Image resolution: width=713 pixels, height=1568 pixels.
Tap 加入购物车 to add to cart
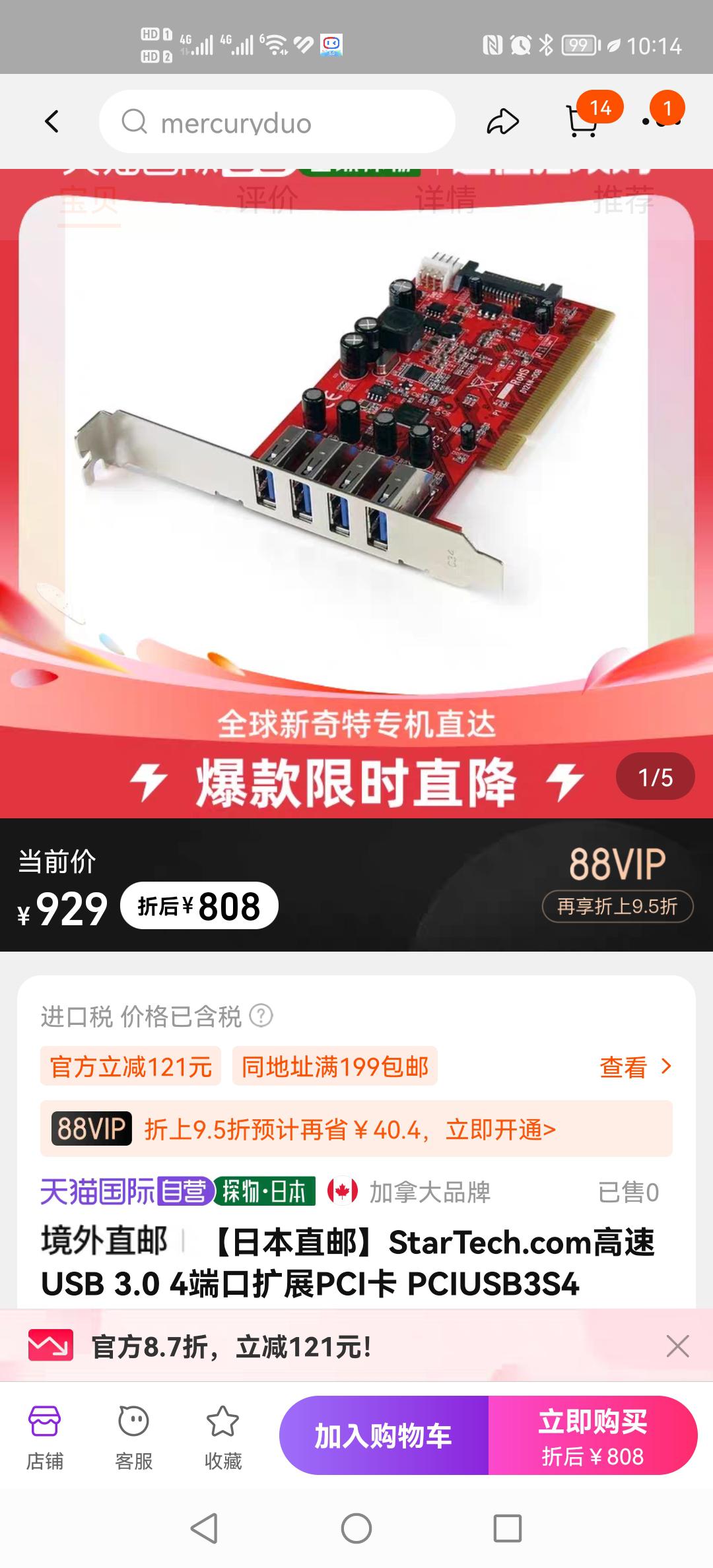[x=384, y=1435]
